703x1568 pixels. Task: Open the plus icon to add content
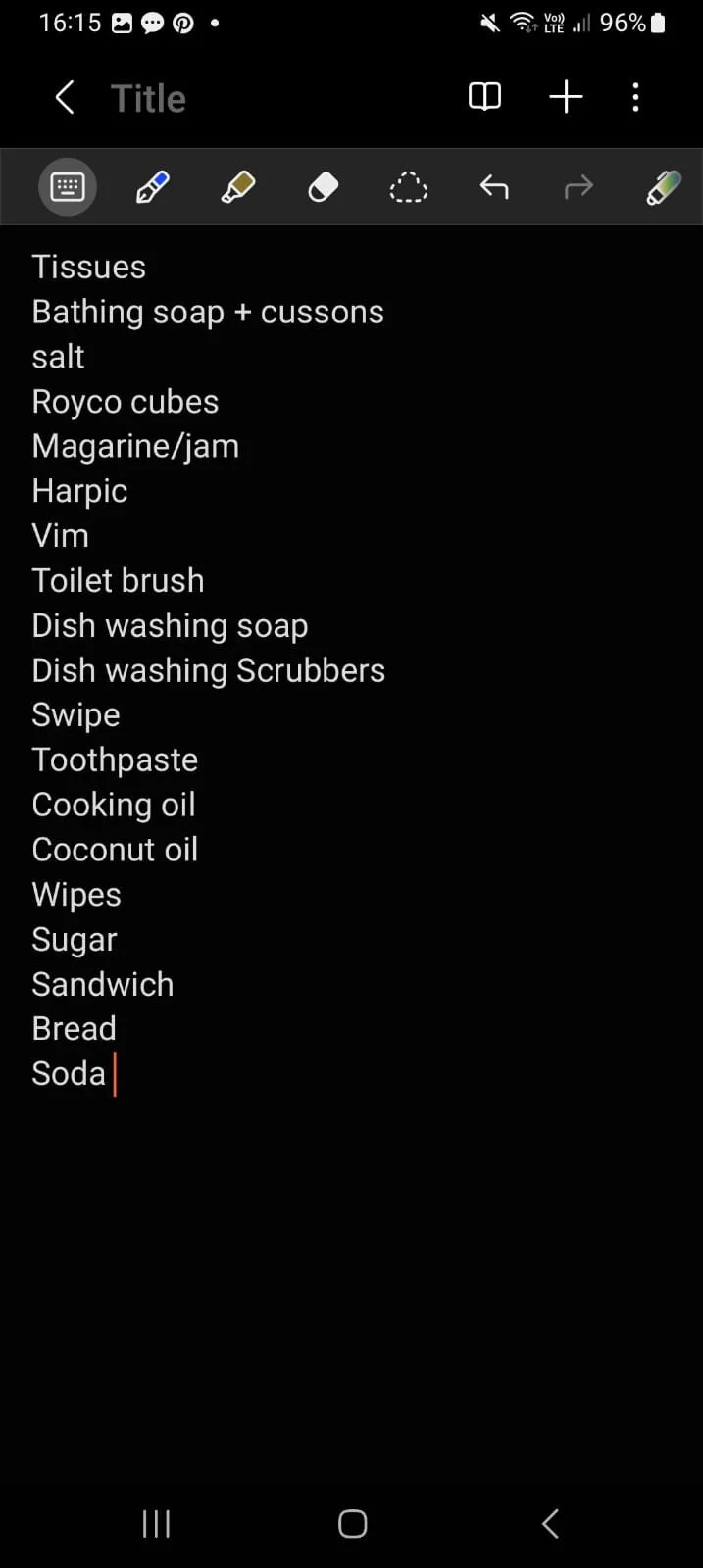[566, 97]
